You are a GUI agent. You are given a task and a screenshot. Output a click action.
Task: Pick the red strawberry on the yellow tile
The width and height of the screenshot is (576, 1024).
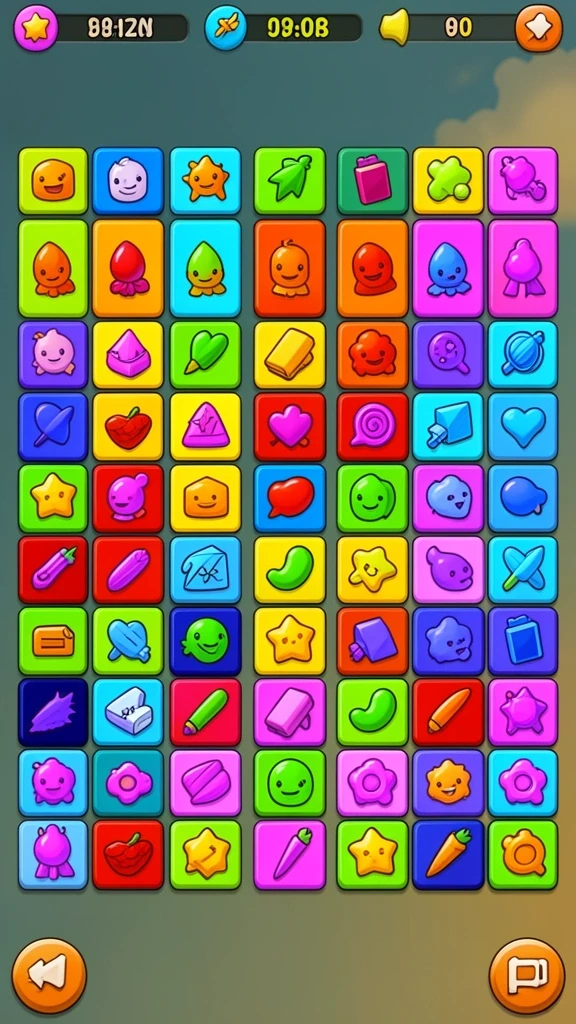(128, 426)
